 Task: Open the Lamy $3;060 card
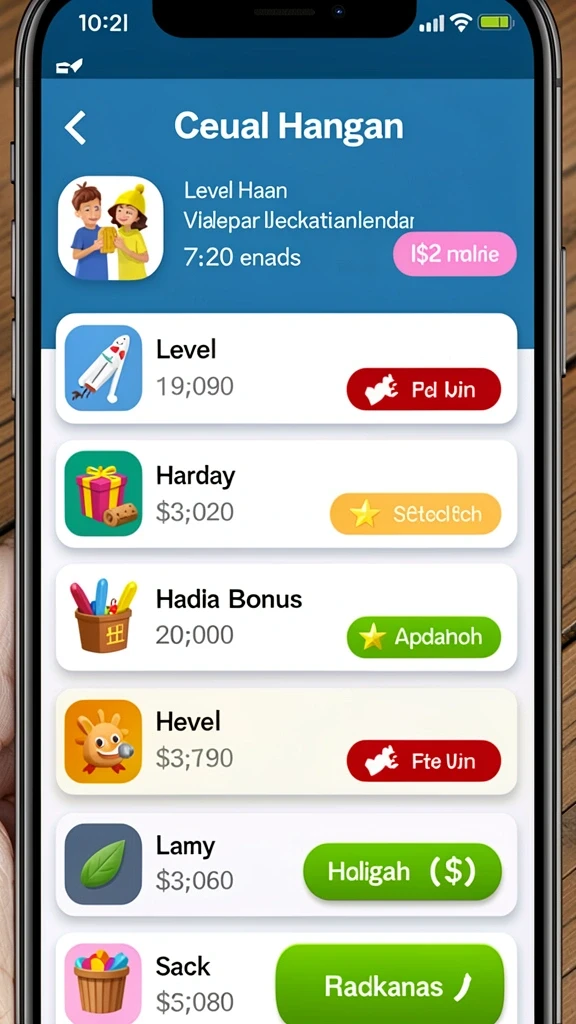[286, 865]
